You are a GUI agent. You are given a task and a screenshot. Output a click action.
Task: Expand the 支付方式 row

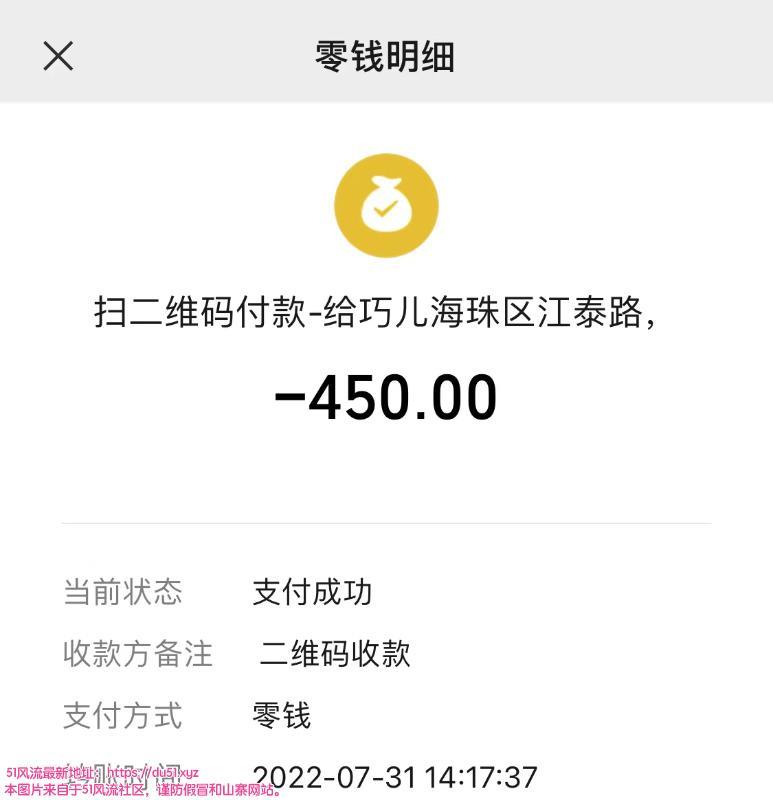coord(122,716)
